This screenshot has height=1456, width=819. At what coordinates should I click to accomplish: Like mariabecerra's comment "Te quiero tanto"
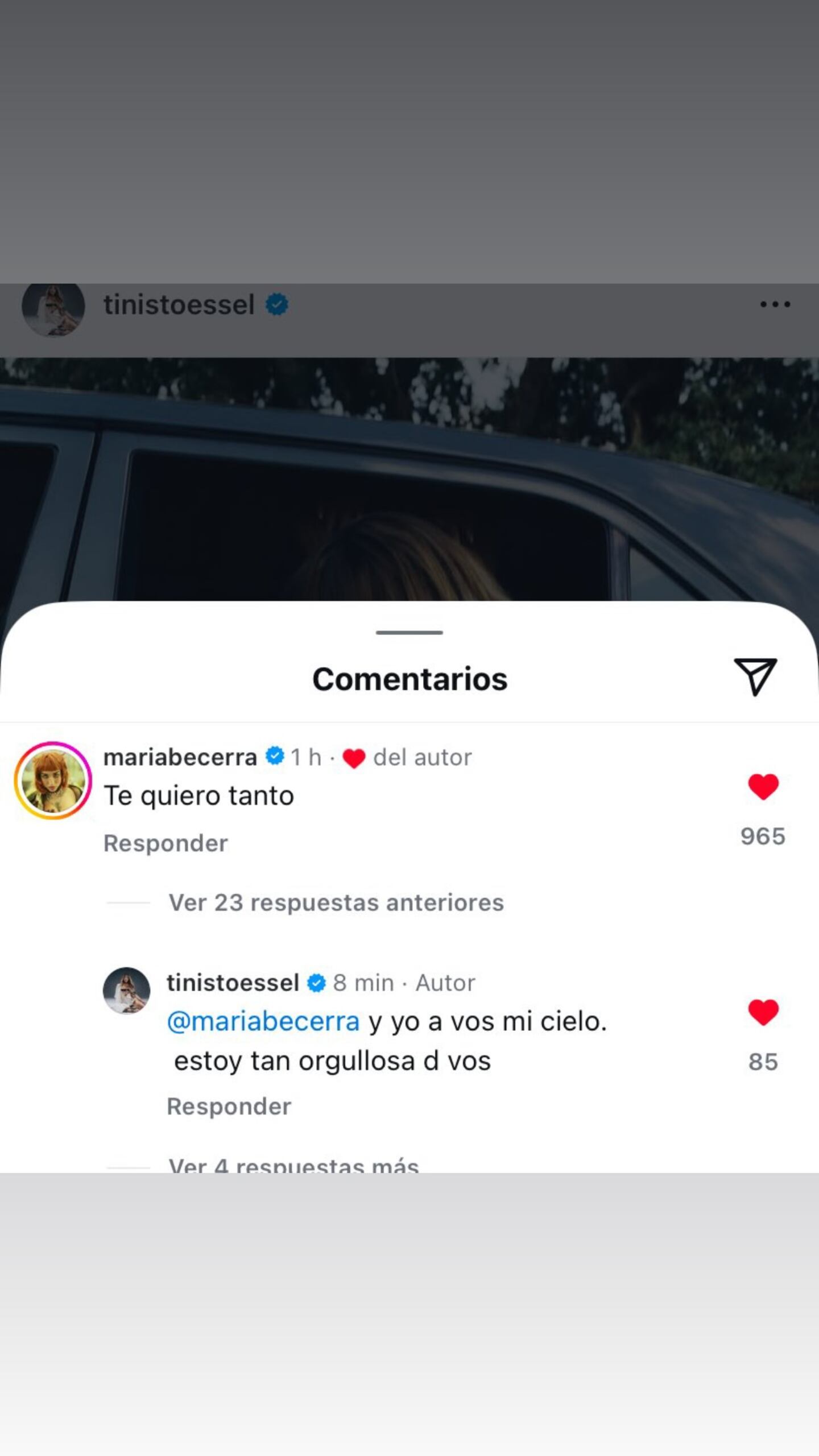coord(763,787)
